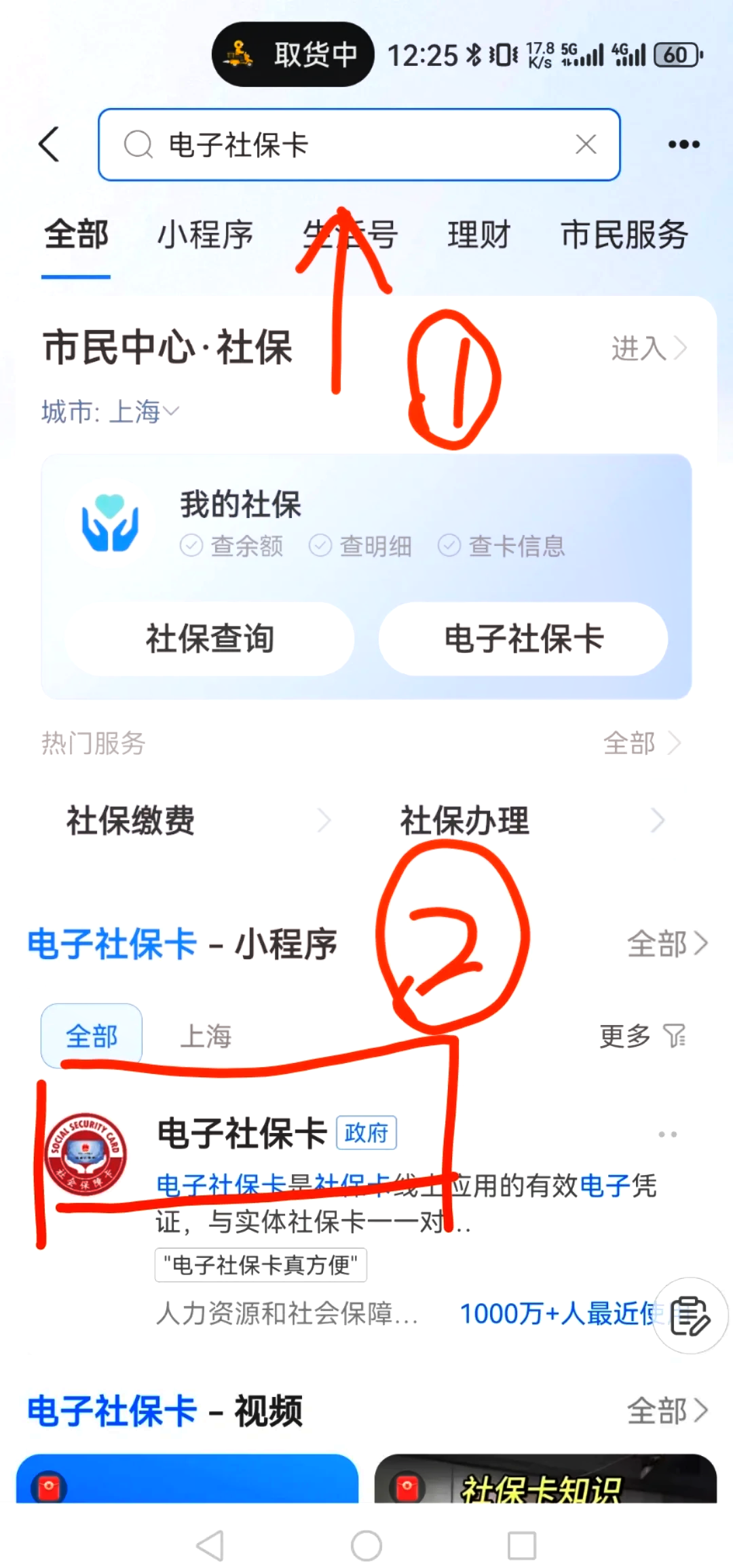Tap the floating feedback note icon
Viewport: 733px width, 1568px height.
[690, 1316]
